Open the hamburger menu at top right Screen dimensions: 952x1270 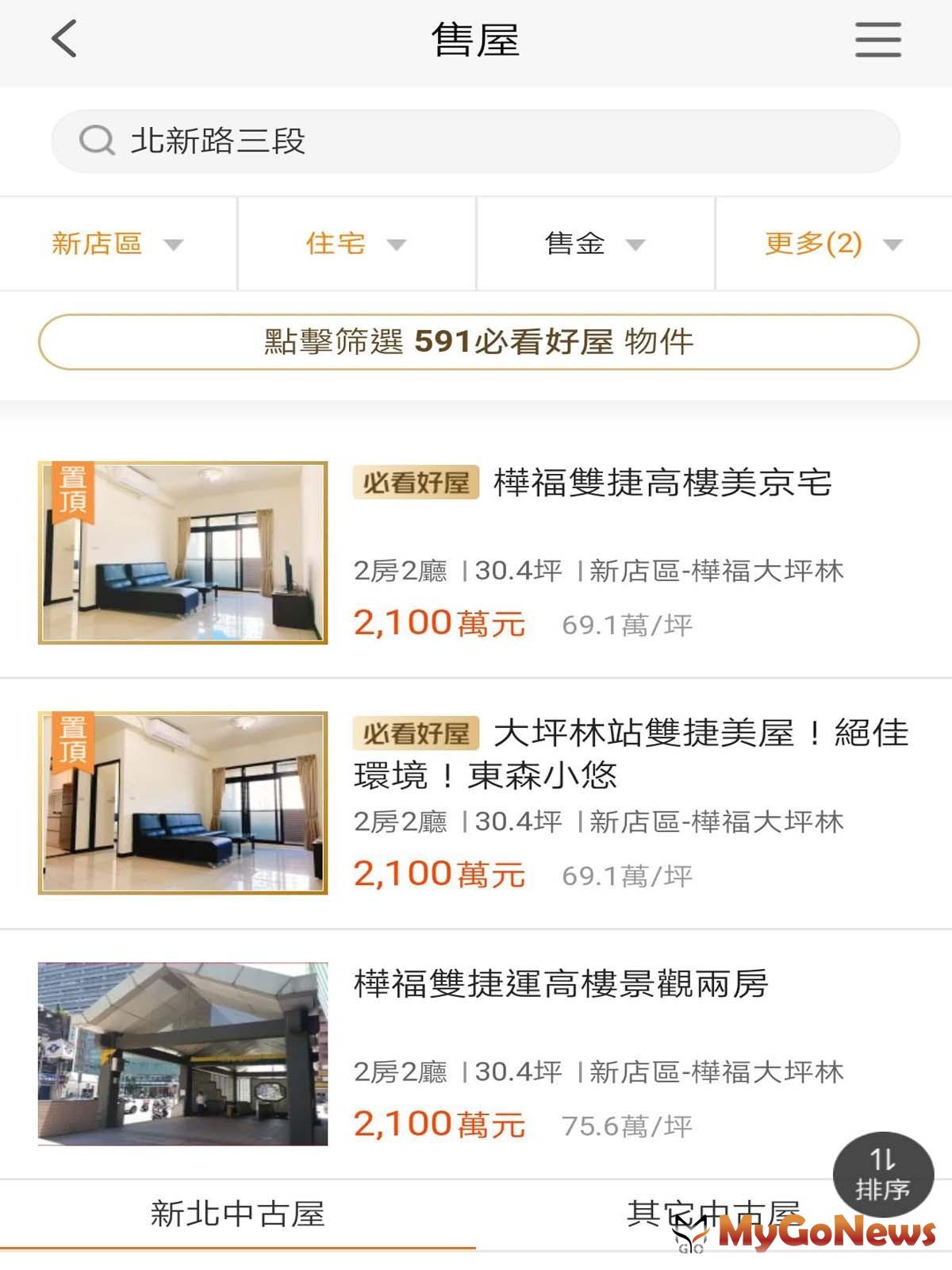876,40
